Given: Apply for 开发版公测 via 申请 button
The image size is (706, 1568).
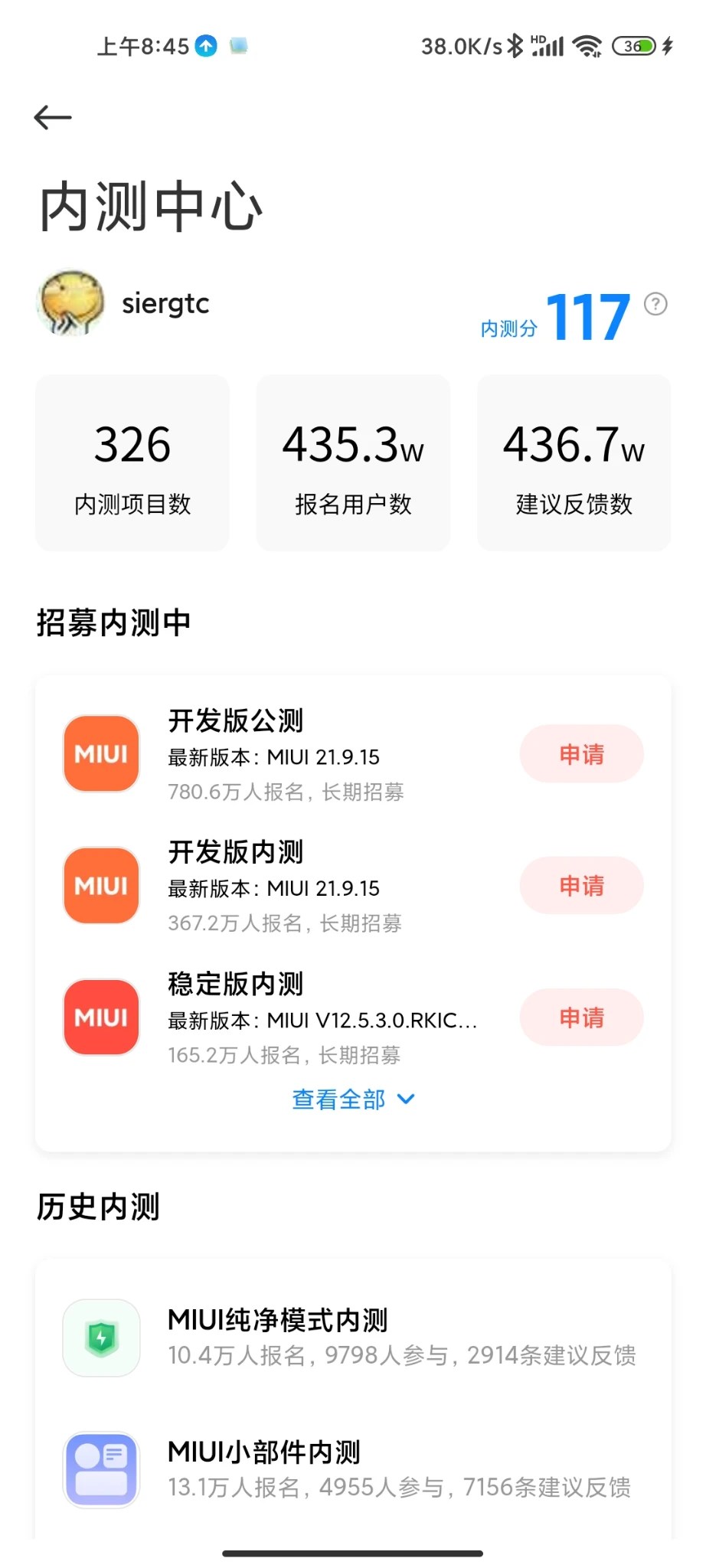Looking at the screenshot, I should pos(581,754).
